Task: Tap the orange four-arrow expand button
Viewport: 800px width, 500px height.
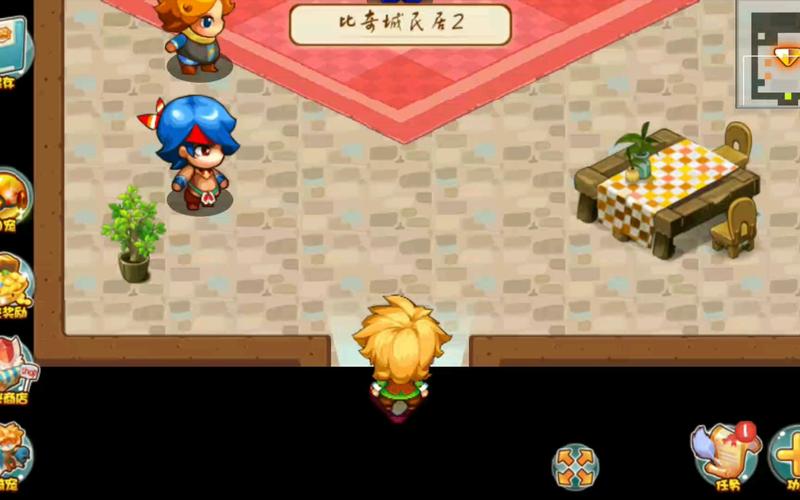Action: click(x=575, y=467)
